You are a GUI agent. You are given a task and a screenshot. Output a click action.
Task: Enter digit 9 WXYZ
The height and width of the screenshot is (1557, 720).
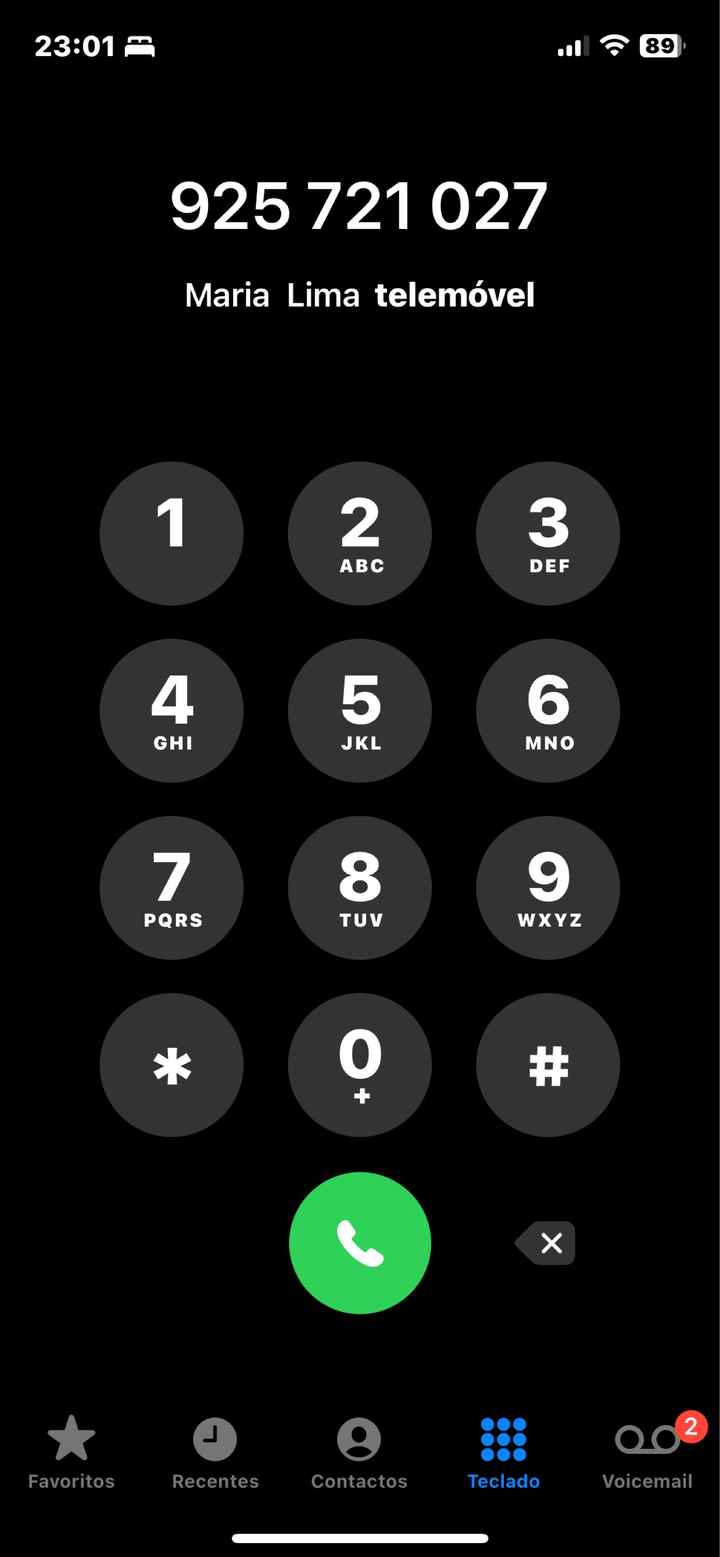[548, 888]
